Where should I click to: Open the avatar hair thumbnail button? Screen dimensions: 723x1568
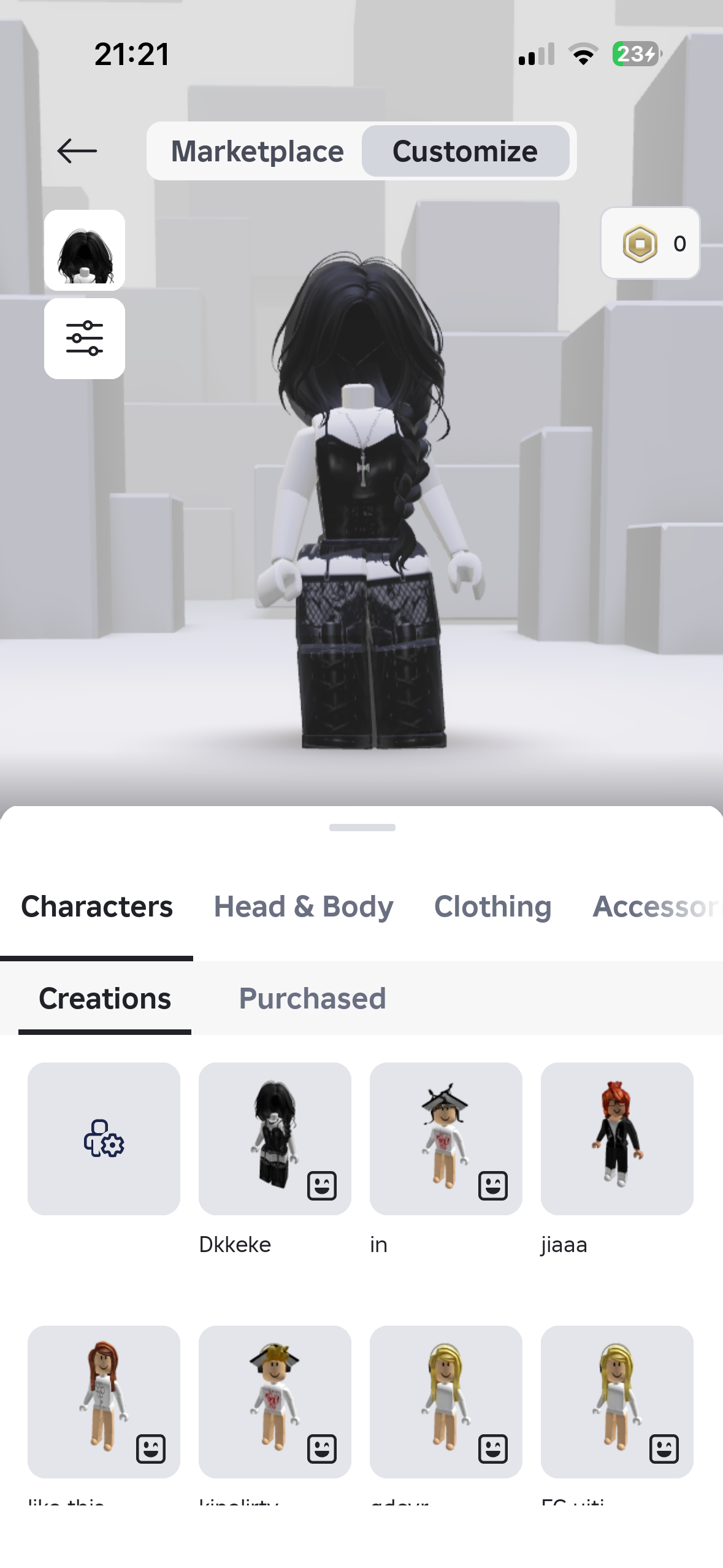(x=85, y=250)
